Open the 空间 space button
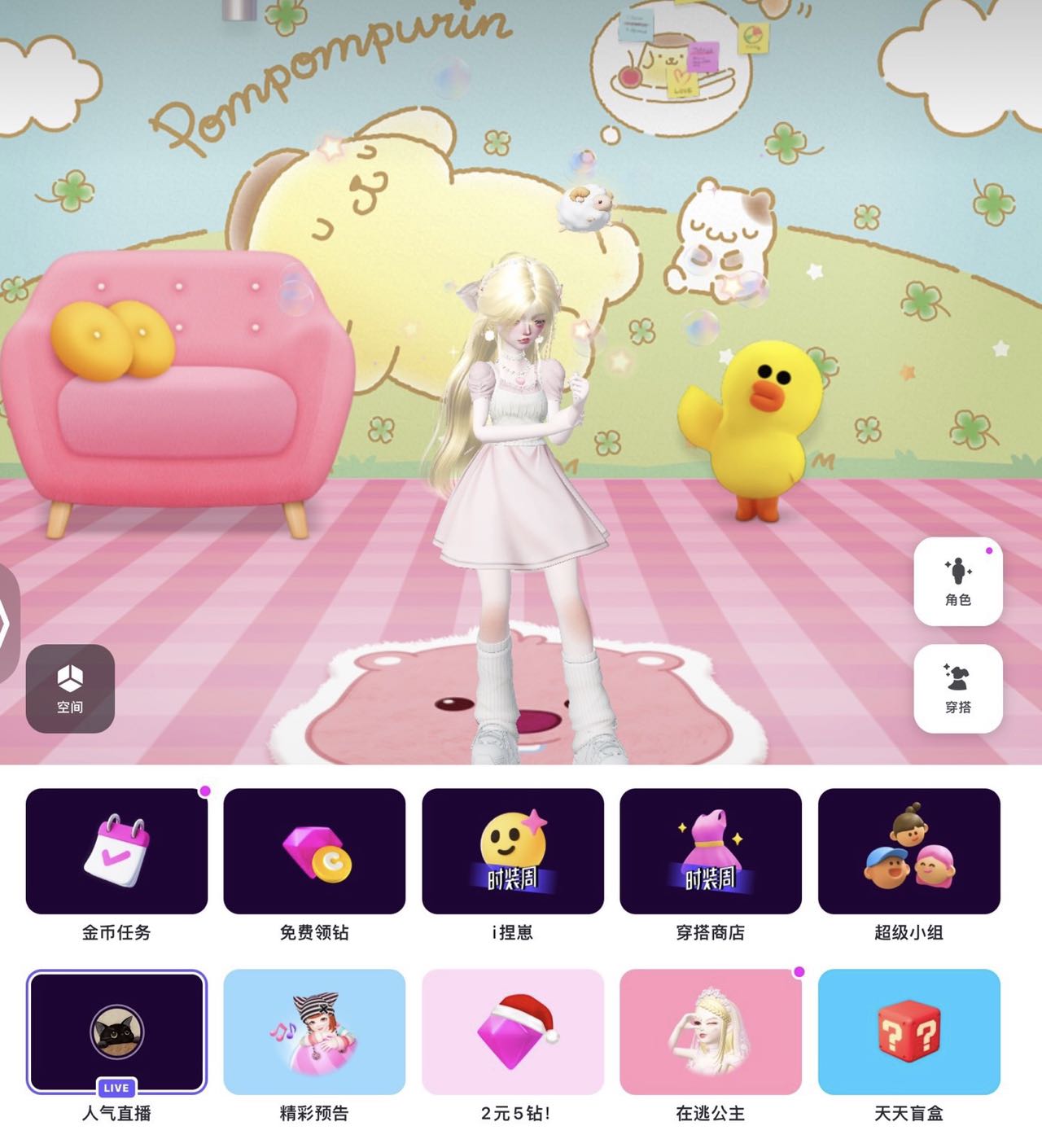This screenshot has width=1042, height=1148. [70, 688]
